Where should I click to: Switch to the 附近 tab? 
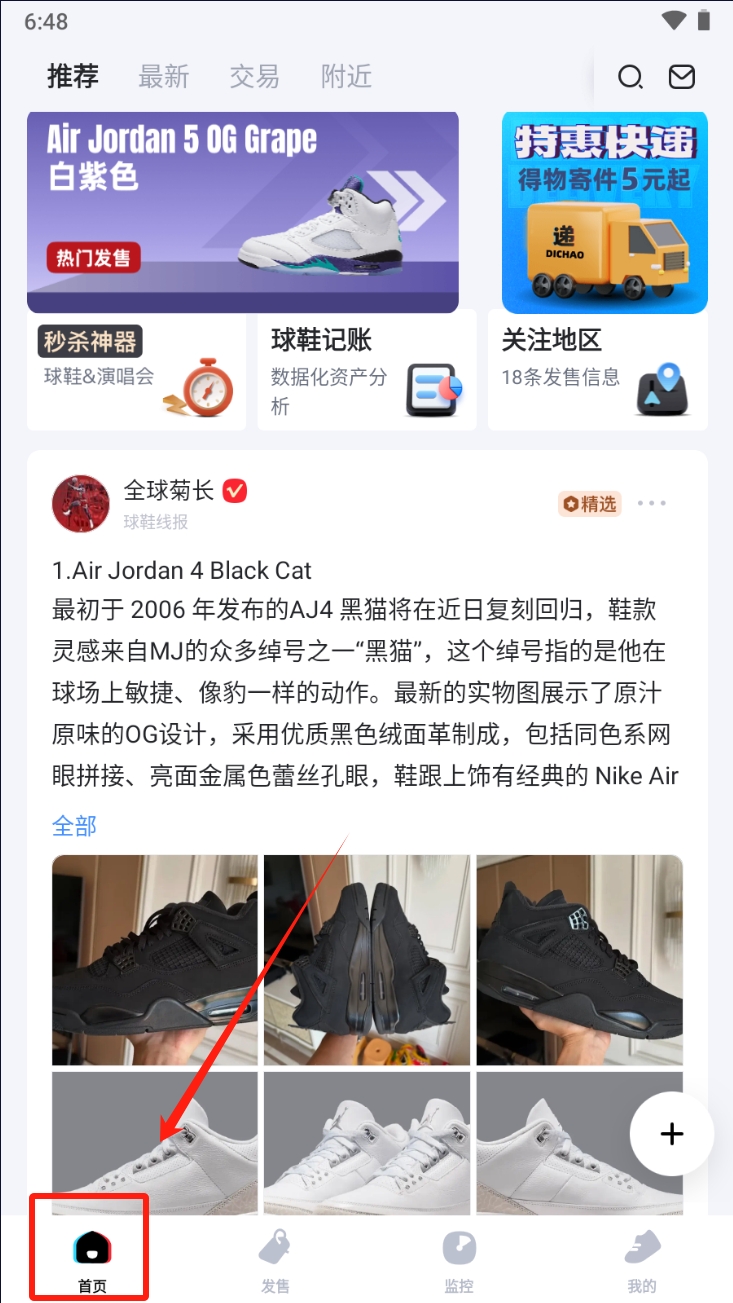346,77
